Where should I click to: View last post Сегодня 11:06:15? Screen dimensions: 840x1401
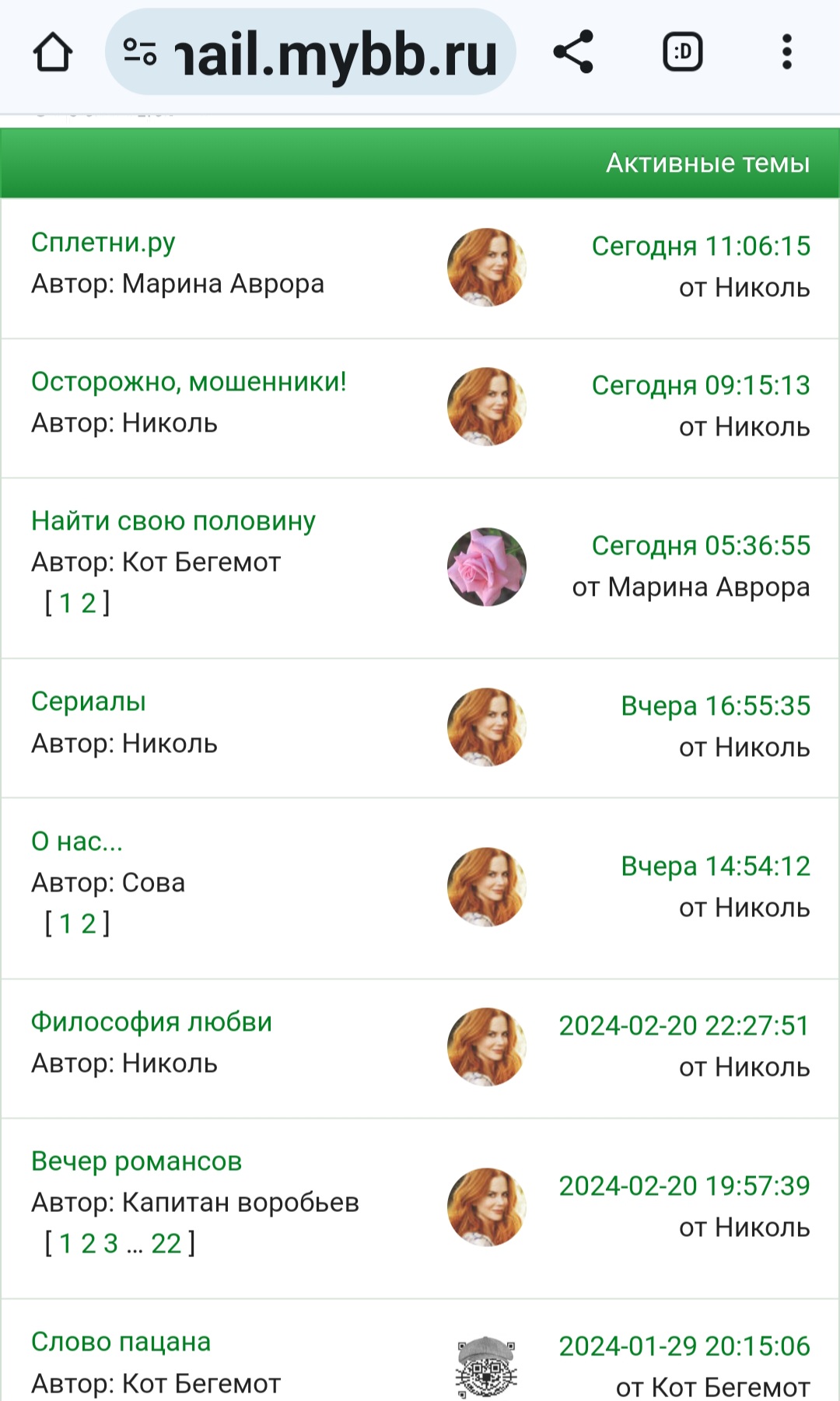[701, 247]
